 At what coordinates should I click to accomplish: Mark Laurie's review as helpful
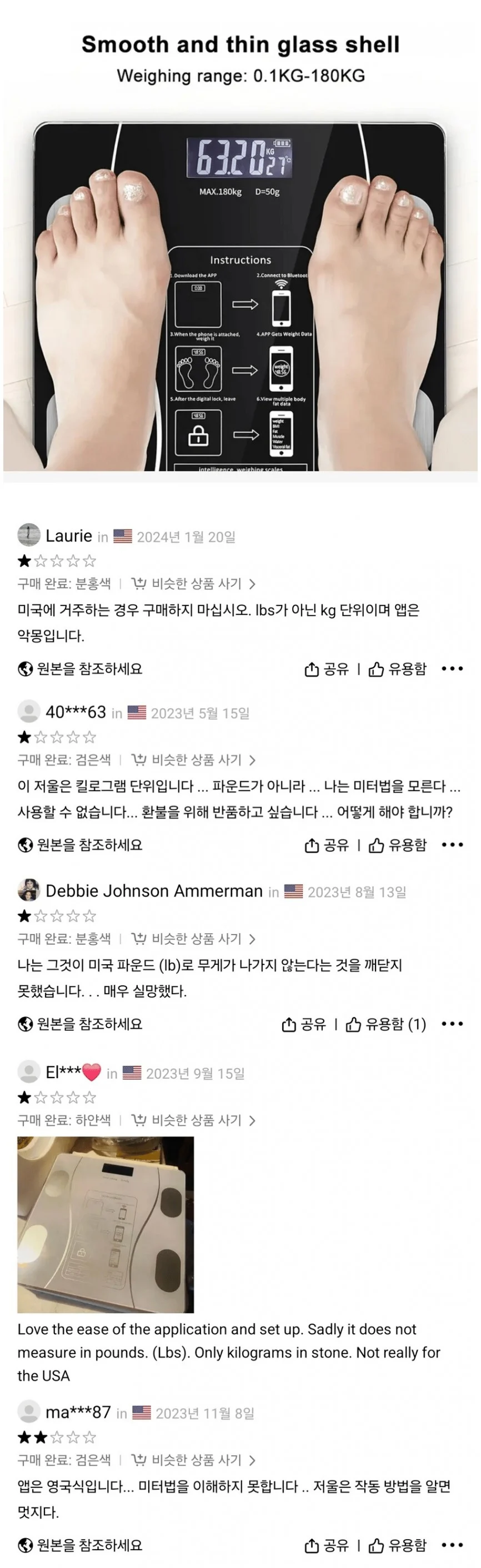(398, 669)
